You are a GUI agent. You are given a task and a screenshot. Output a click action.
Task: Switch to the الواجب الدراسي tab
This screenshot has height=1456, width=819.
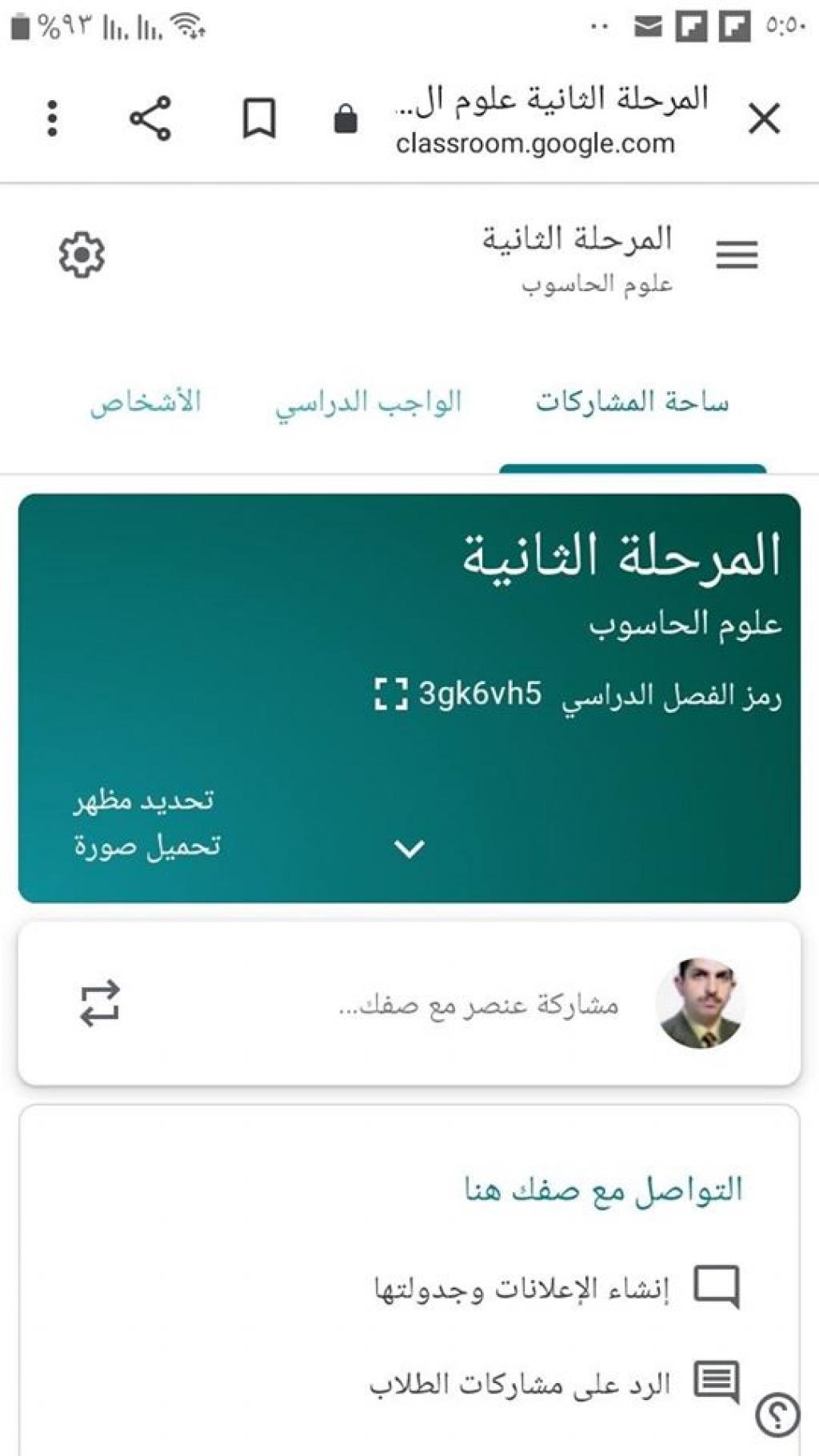pyautogui.click(x=369, y=402)
